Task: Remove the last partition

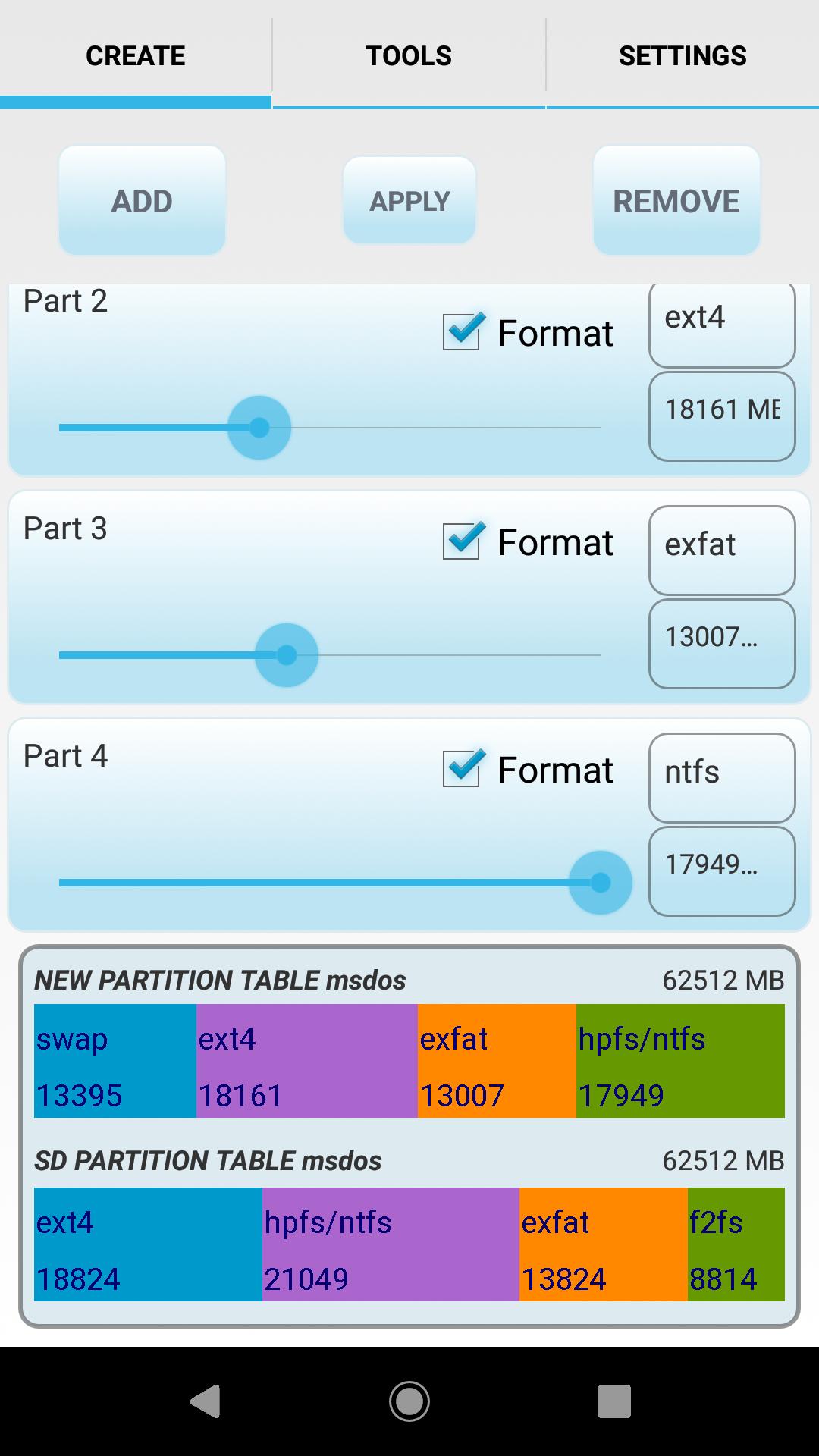Action: 676,201
